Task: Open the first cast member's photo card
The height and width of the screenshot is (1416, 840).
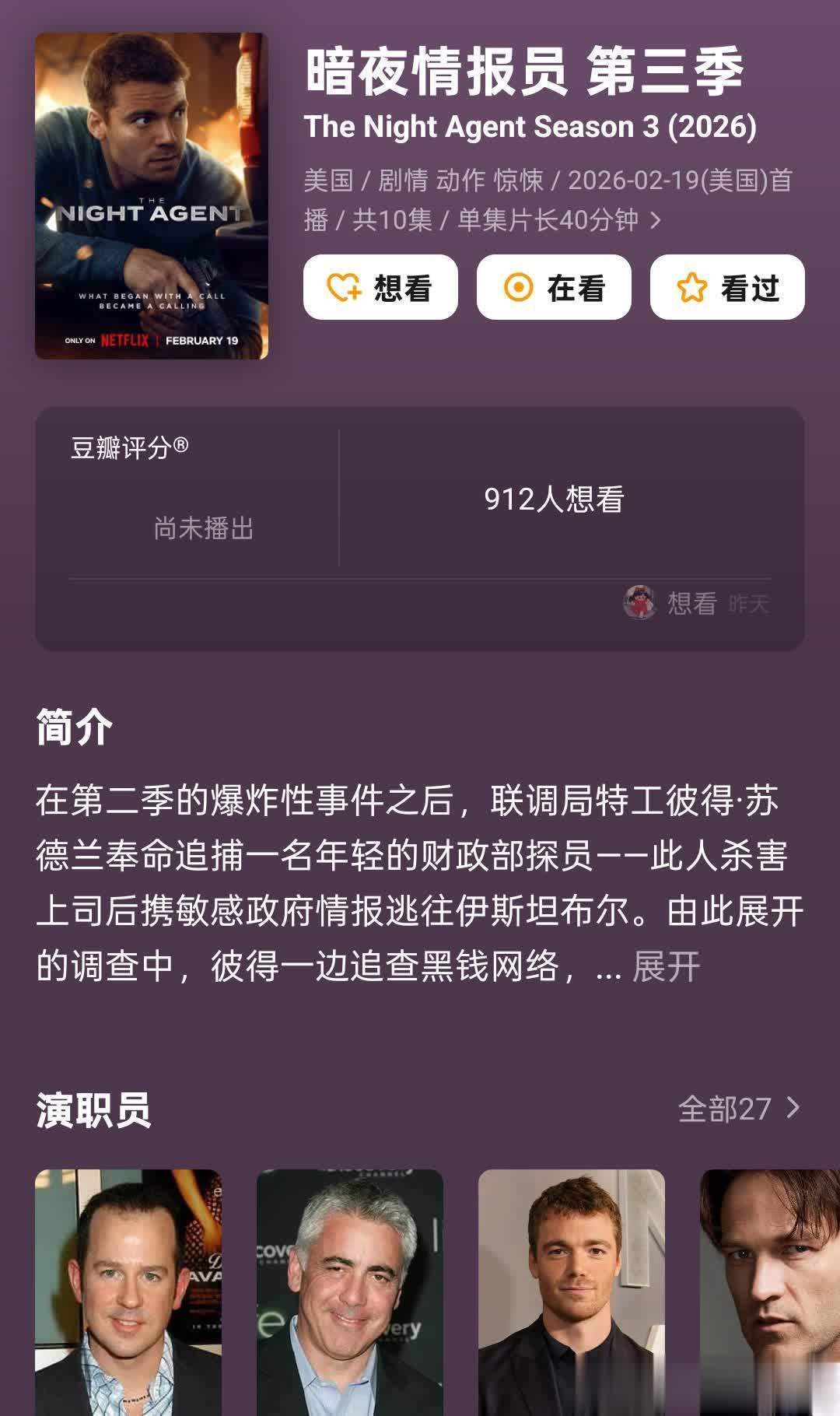Action: [x=128, y=1292]
